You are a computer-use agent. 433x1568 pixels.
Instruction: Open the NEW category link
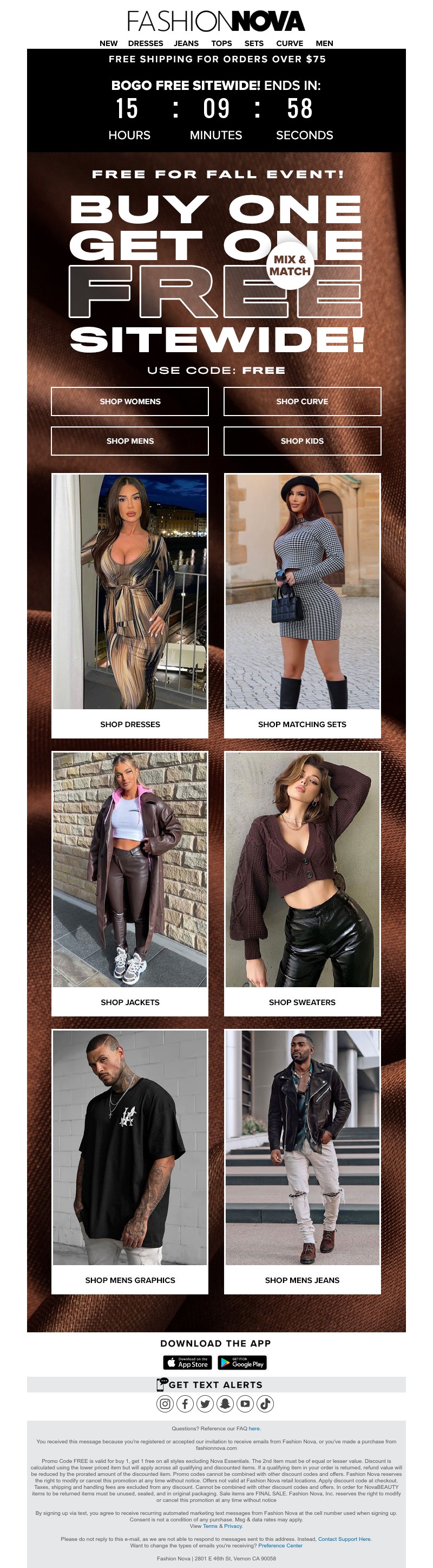[x=108, y=43]
